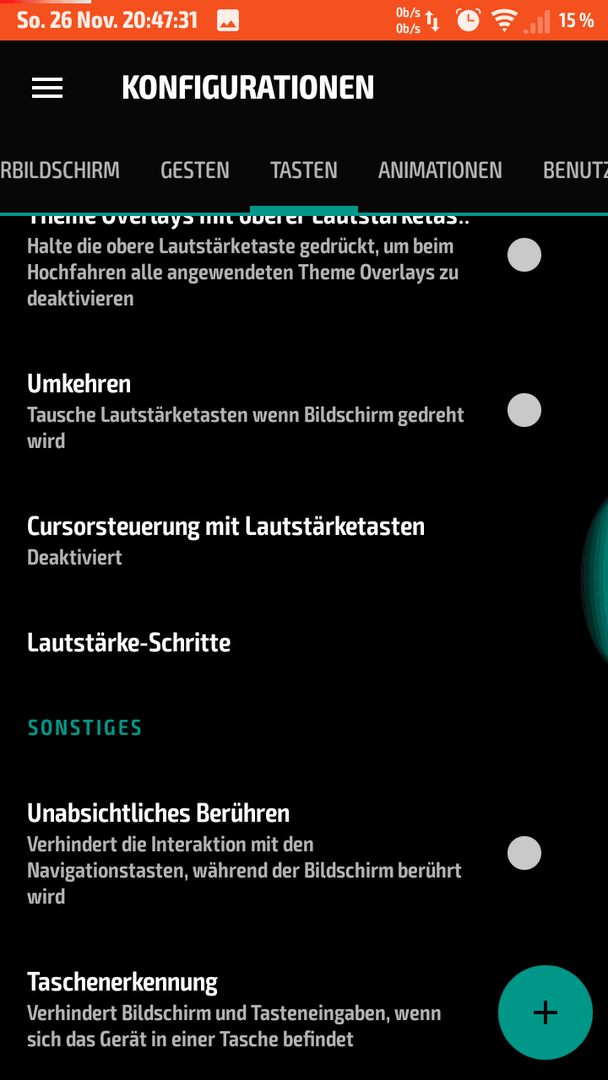
Task: Open Cursorsteuerung mit Lautstärketasten setting
Action: [x=304, y=540]
